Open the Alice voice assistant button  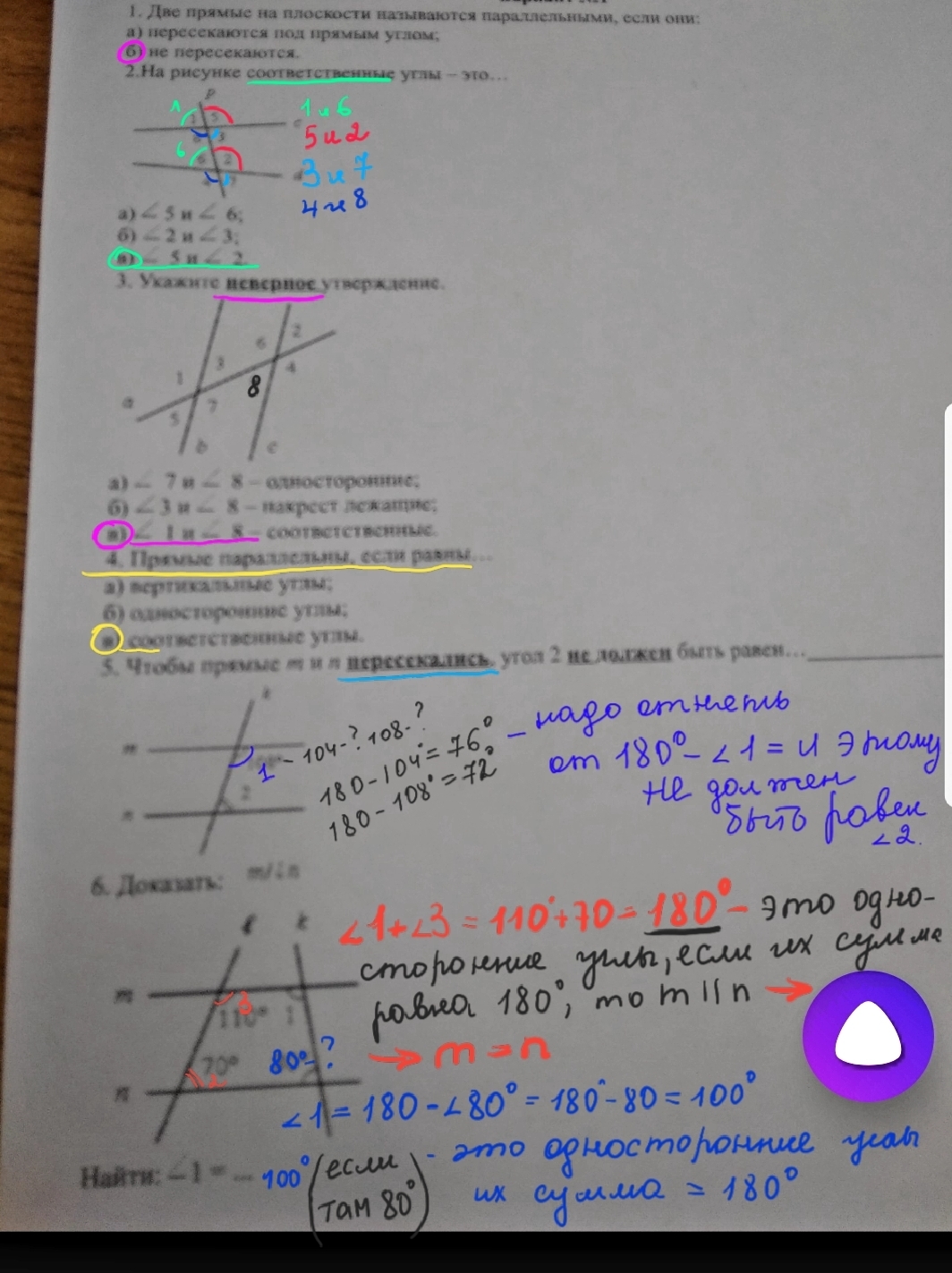pos(868,1036)
